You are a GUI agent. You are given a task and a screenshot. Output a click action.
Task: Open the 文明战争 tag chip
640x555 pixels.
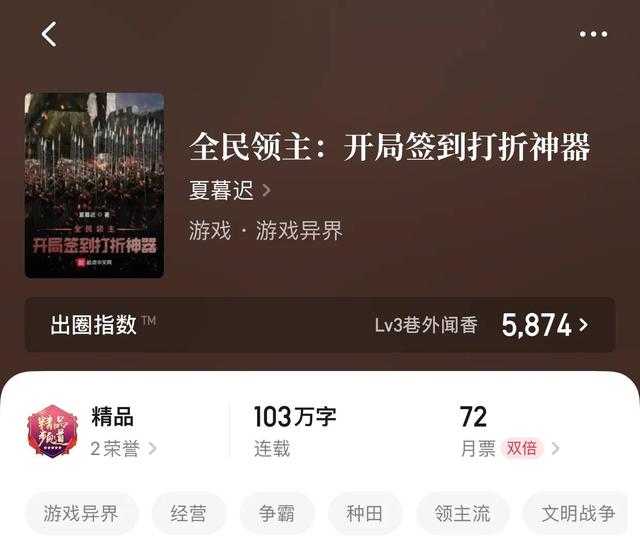[x=578, y=513]
